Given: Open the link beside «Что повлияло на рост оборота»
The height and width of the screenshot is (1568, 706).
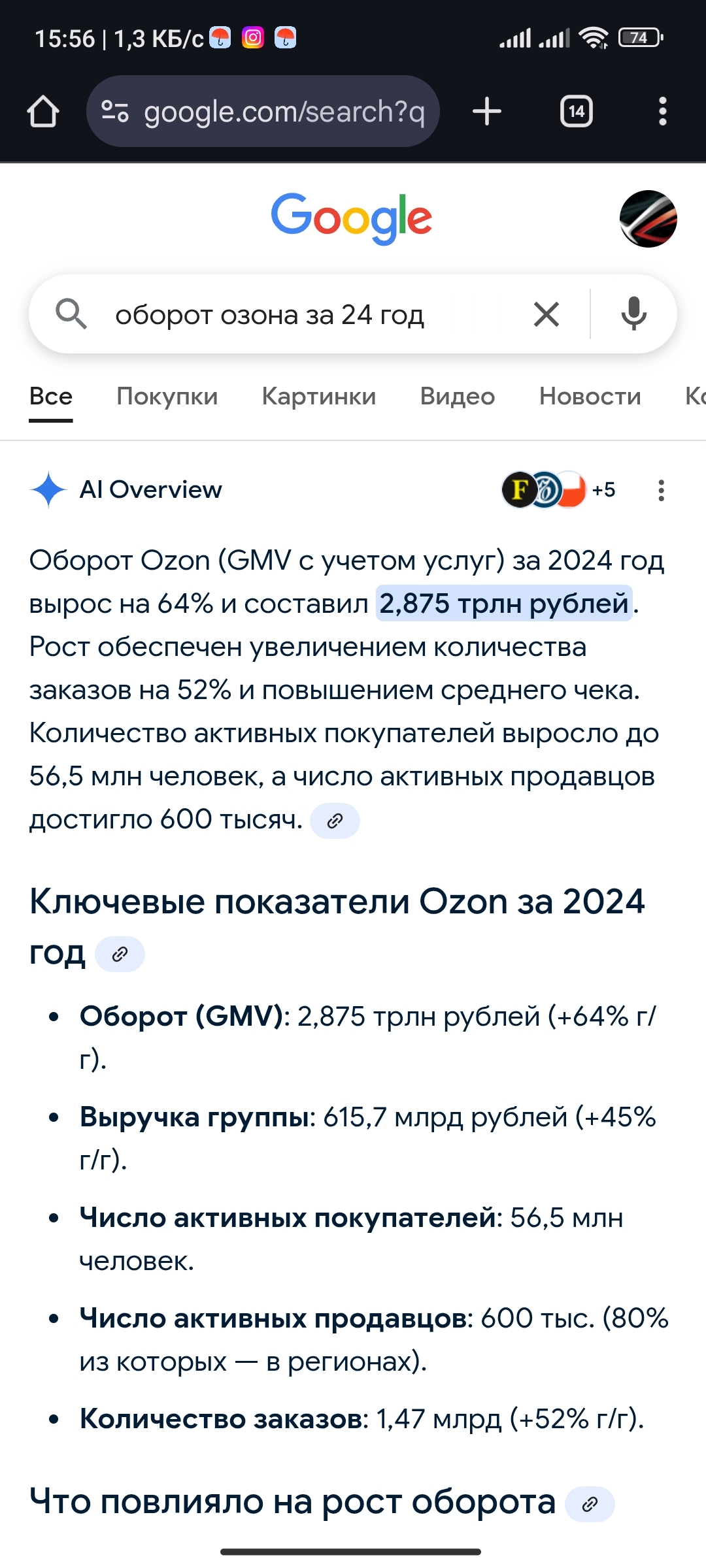Looking at the screenshot, I should tap(590, 1505).
